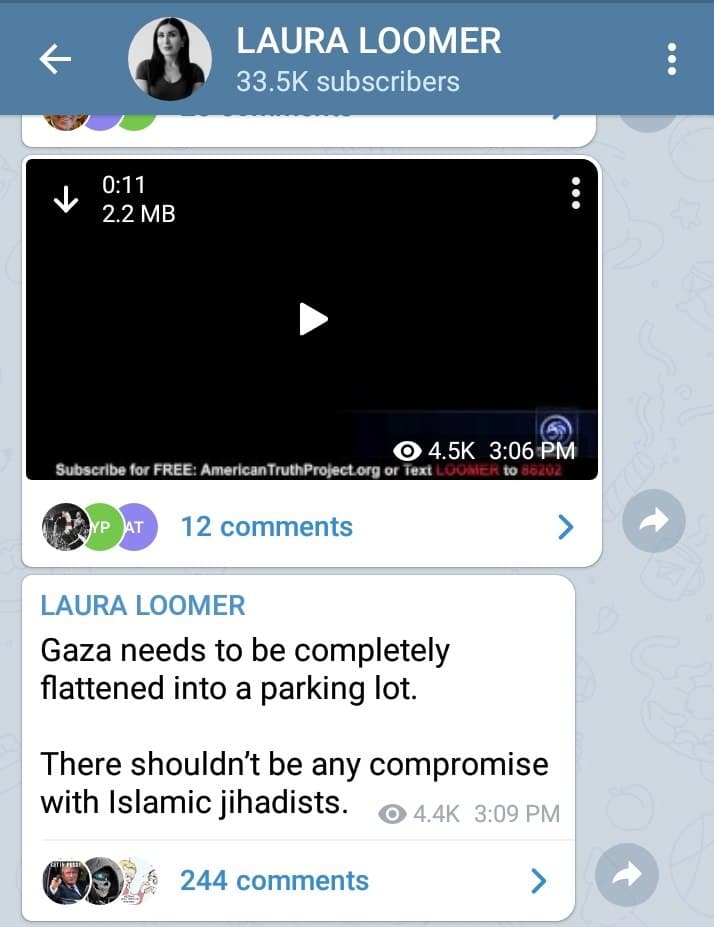714x927 pixels.
Task: Go back from the channel
Action: click(x=55, y=59)
